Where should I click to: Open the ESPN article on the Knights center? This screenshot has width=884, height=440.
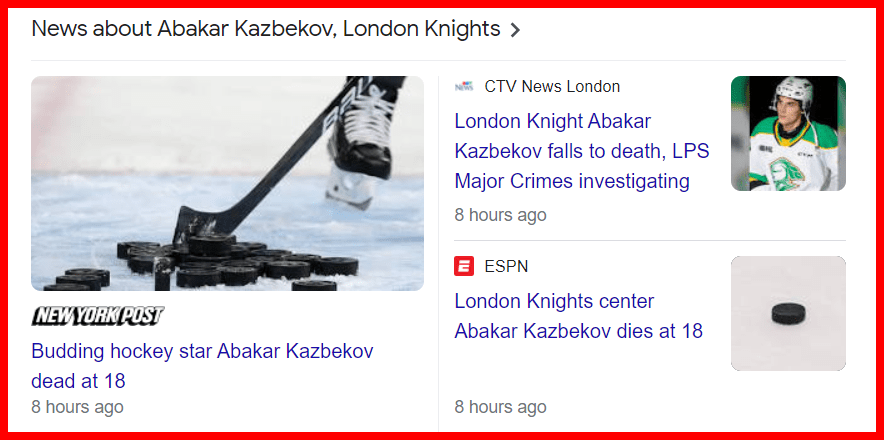tap(577, 315)
